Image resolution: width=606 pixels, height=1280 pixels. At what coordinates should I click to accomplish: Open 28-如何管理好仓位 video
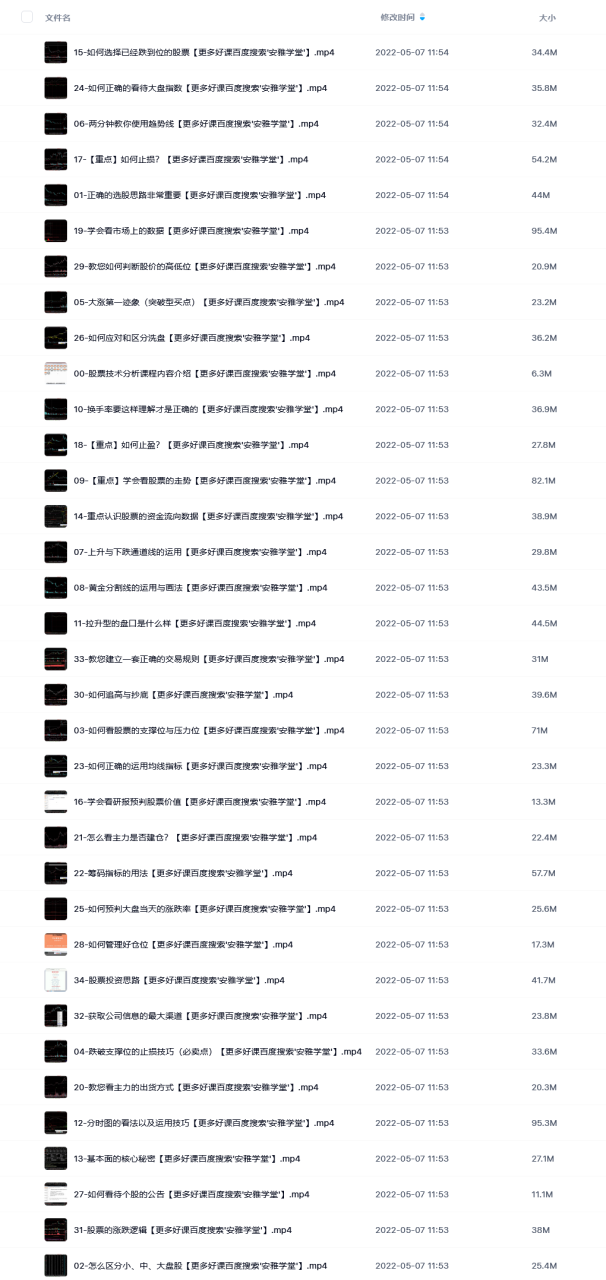pyautogui.click(x=183, y=944)
